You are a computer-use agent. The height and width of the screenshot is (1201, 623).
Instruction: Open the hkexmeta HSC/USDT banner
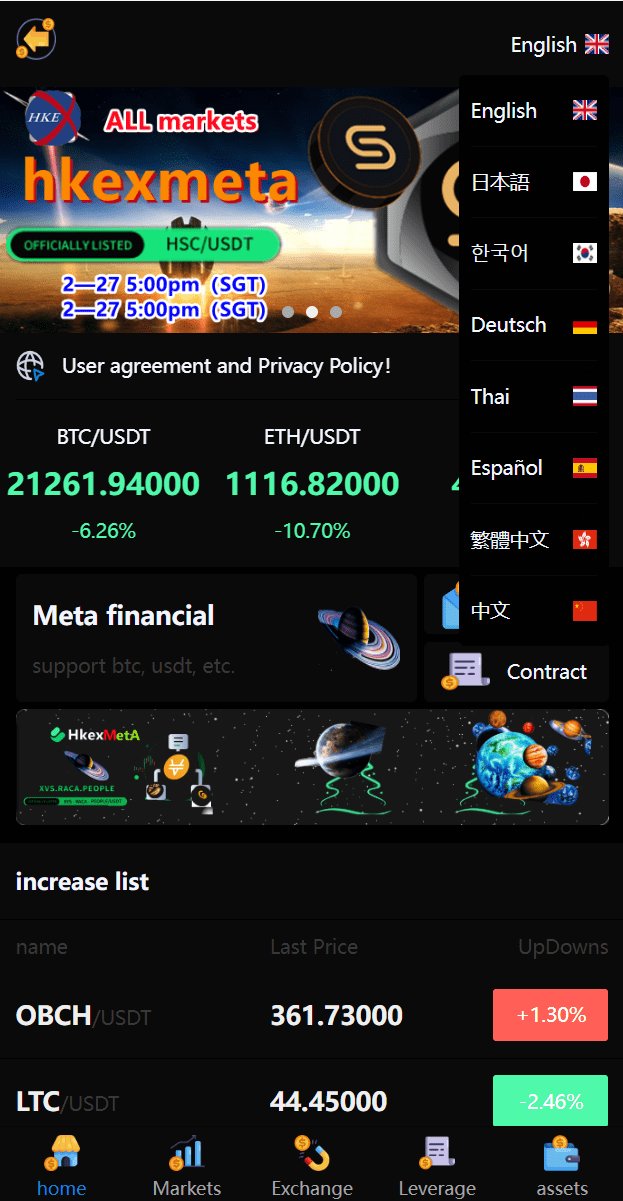(x=220, y=210)
